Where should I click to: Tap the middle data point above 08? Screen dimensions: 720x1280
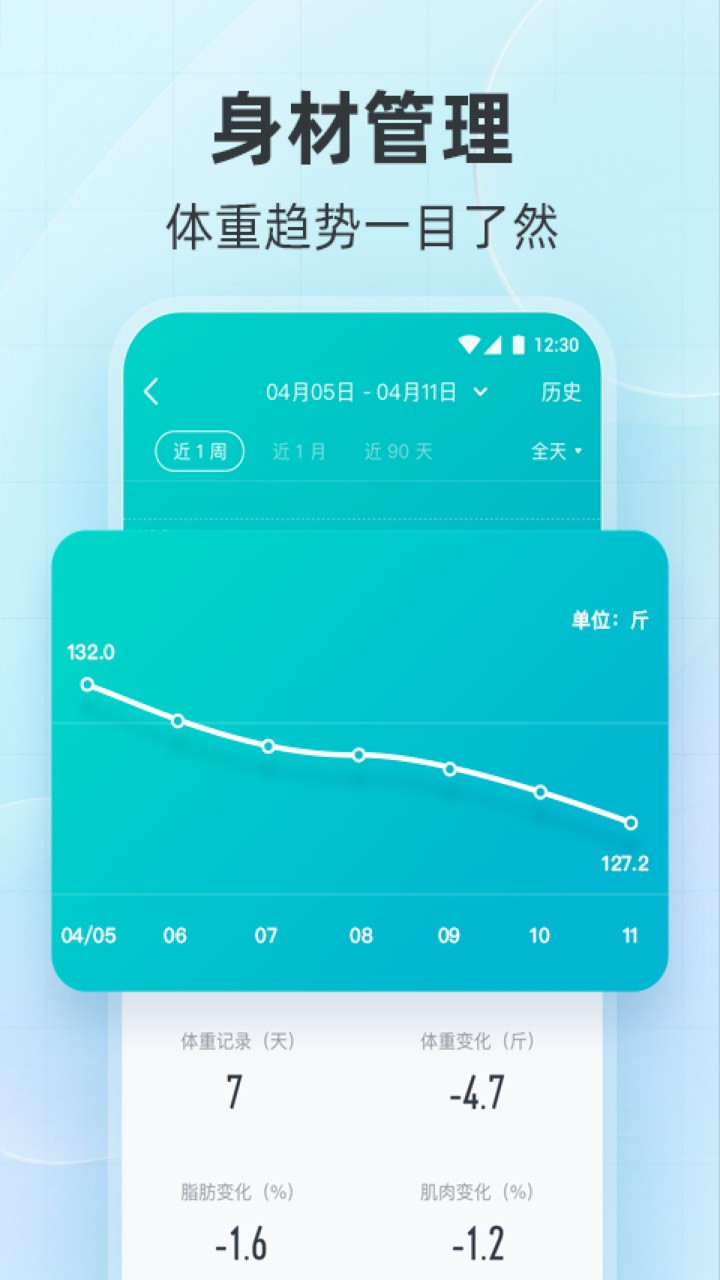[357, 755]
